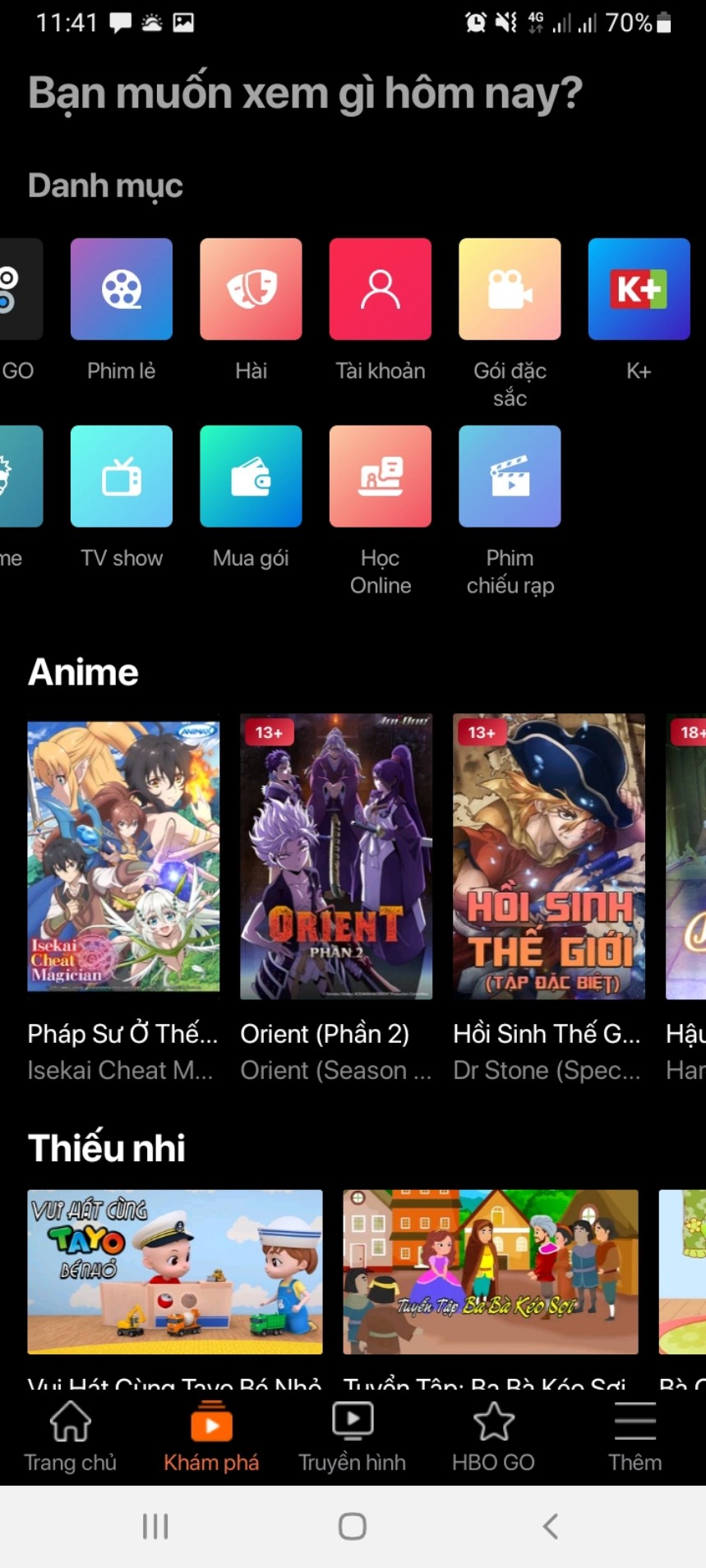Select the Gói đặc sắc category
This screenshot has width=706, height=1568.
click(510, 289)
